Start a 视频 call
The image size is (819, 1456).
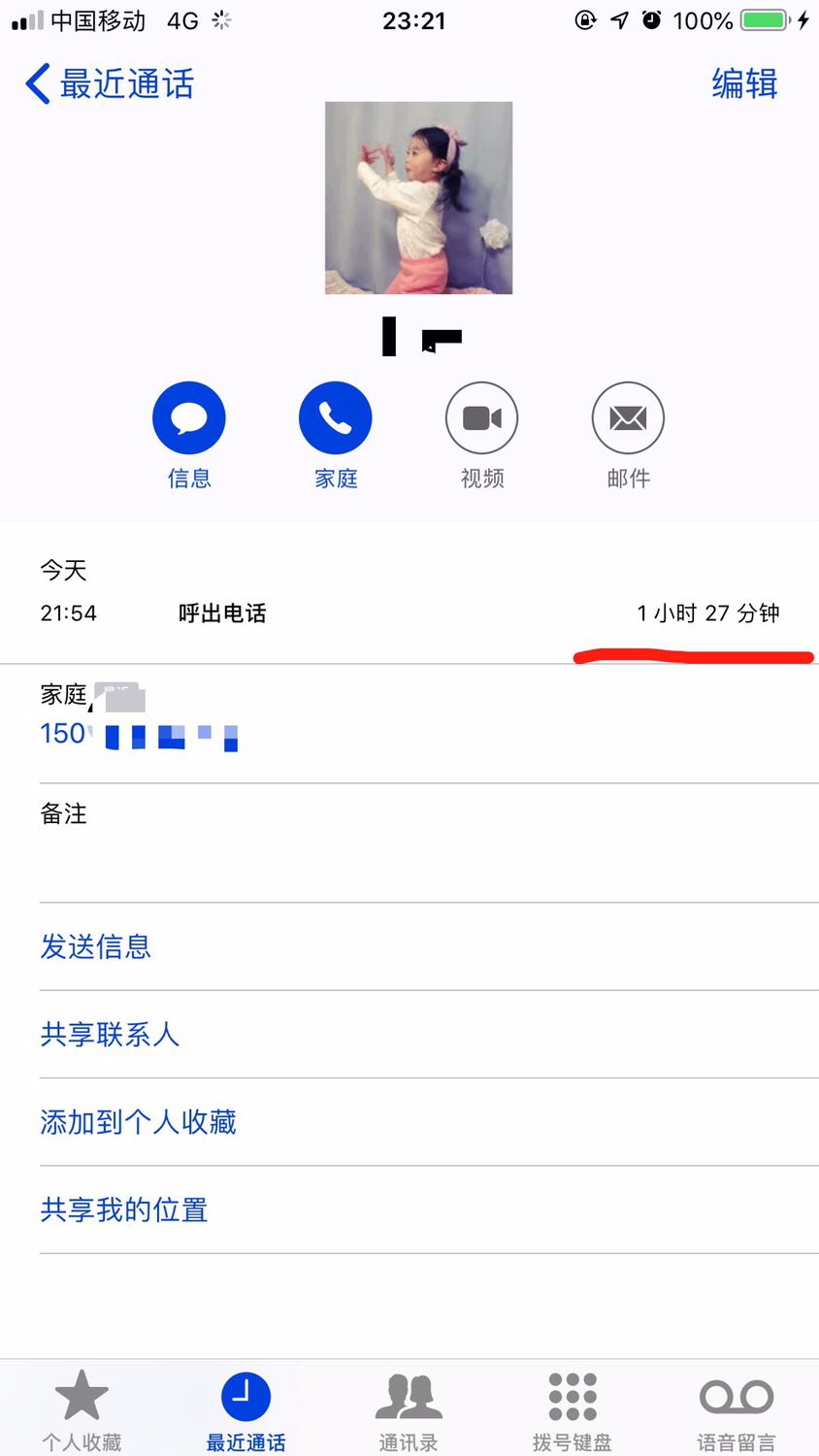(482, 418)
